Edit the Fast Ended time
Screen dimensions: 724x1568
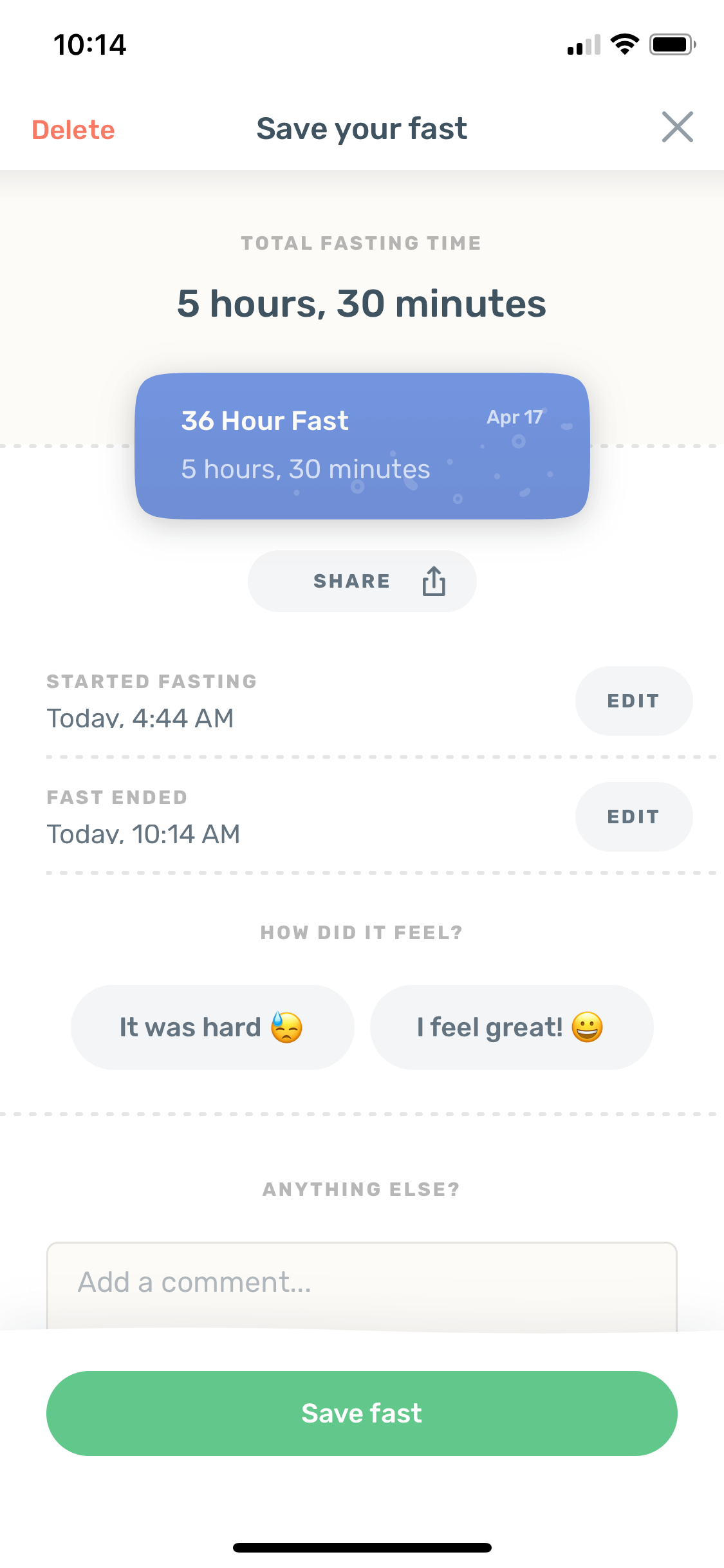pos(634,817)
